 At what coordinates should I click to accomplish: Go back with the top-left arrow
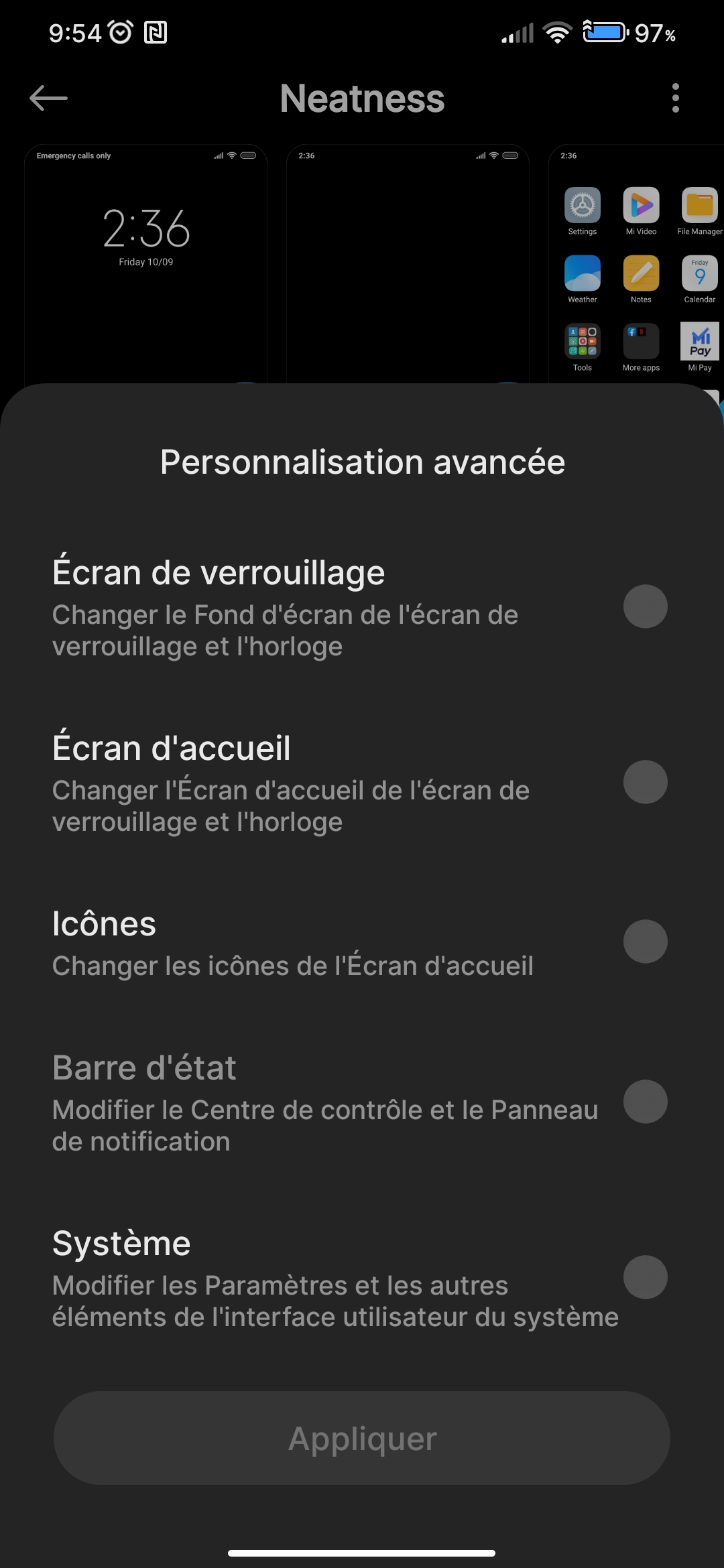[x=49, y=99]
